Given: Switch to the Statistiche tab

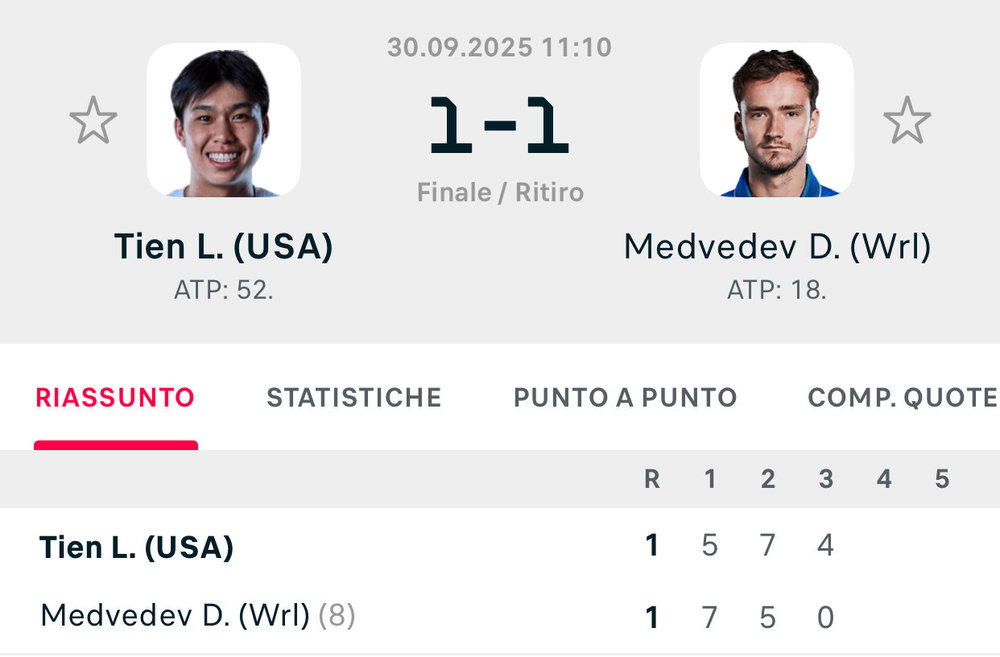Looking at the screenshot, I should pyautogui.click(x=353, y=397).
